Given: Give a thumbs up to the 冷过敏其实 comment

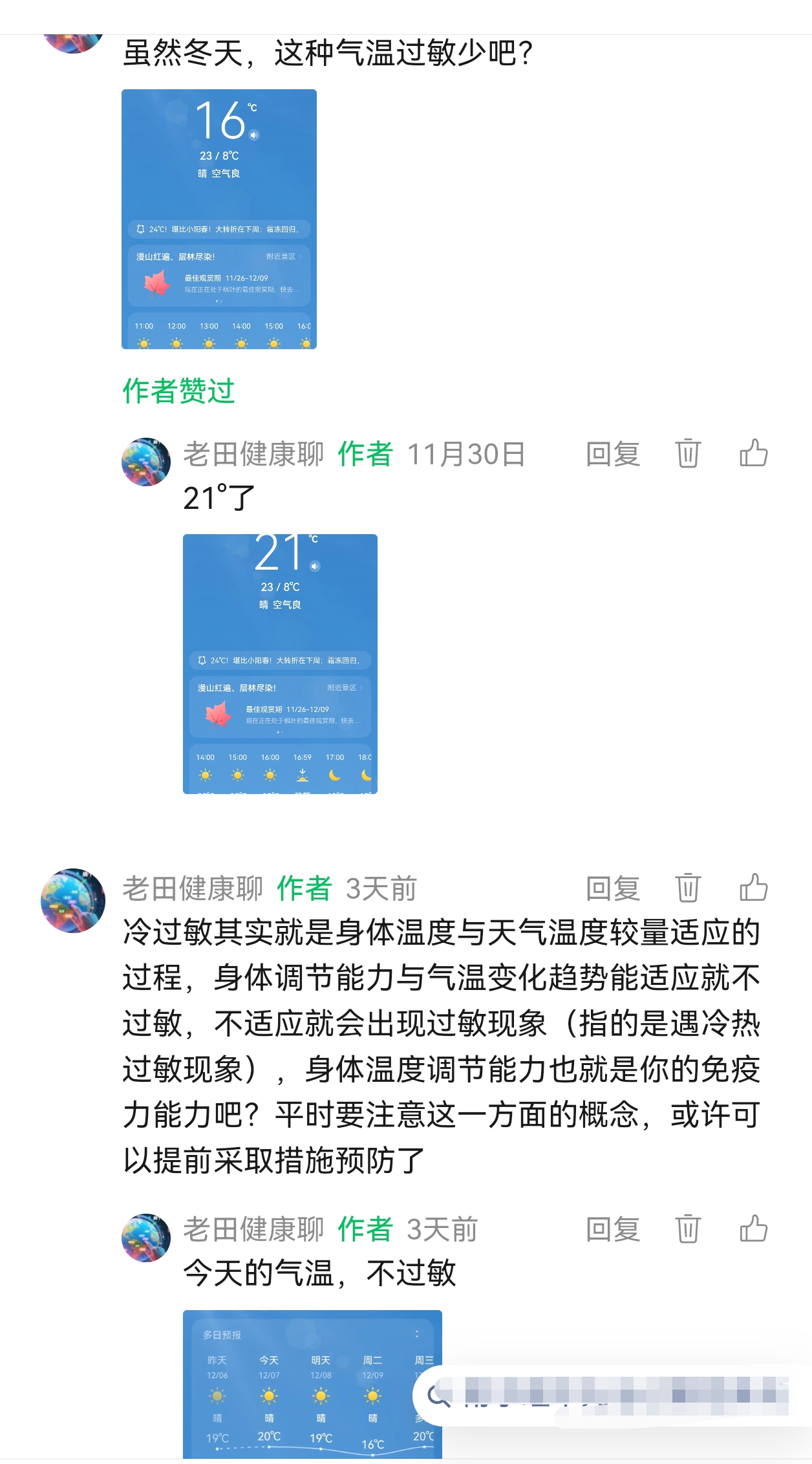Looking at the screenshot, I should 753,887.
